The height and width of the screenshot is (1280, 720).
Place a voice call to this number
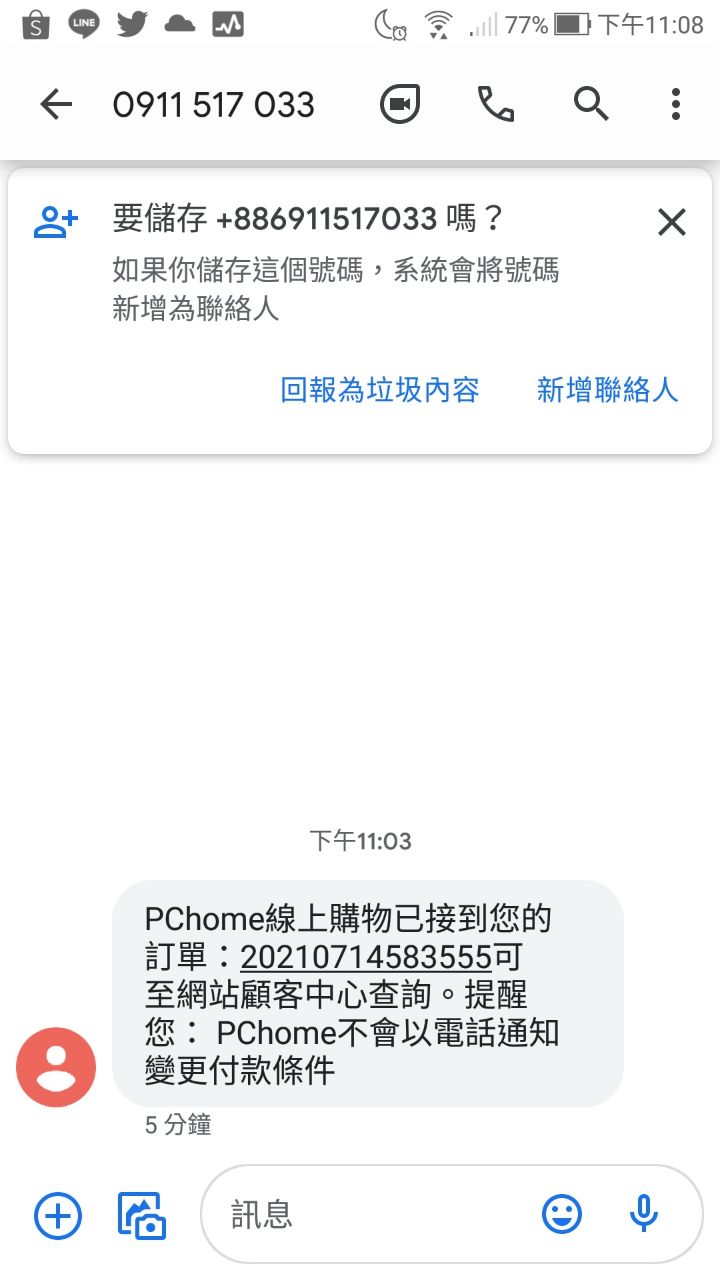[496, 104]
